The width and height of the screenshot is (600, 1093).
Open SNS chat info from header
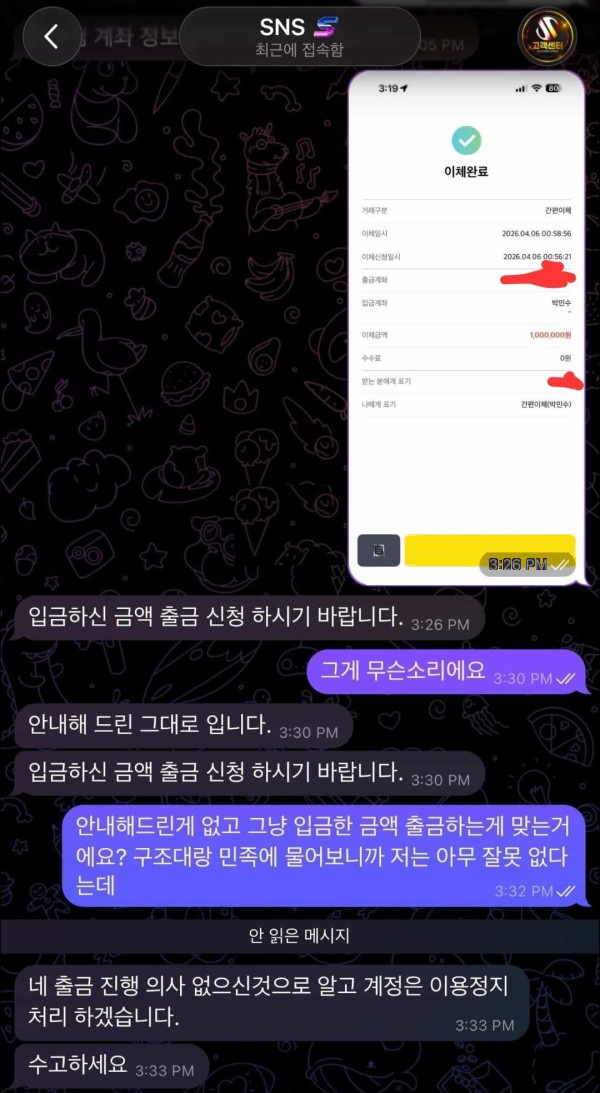(x=299, y=37)
